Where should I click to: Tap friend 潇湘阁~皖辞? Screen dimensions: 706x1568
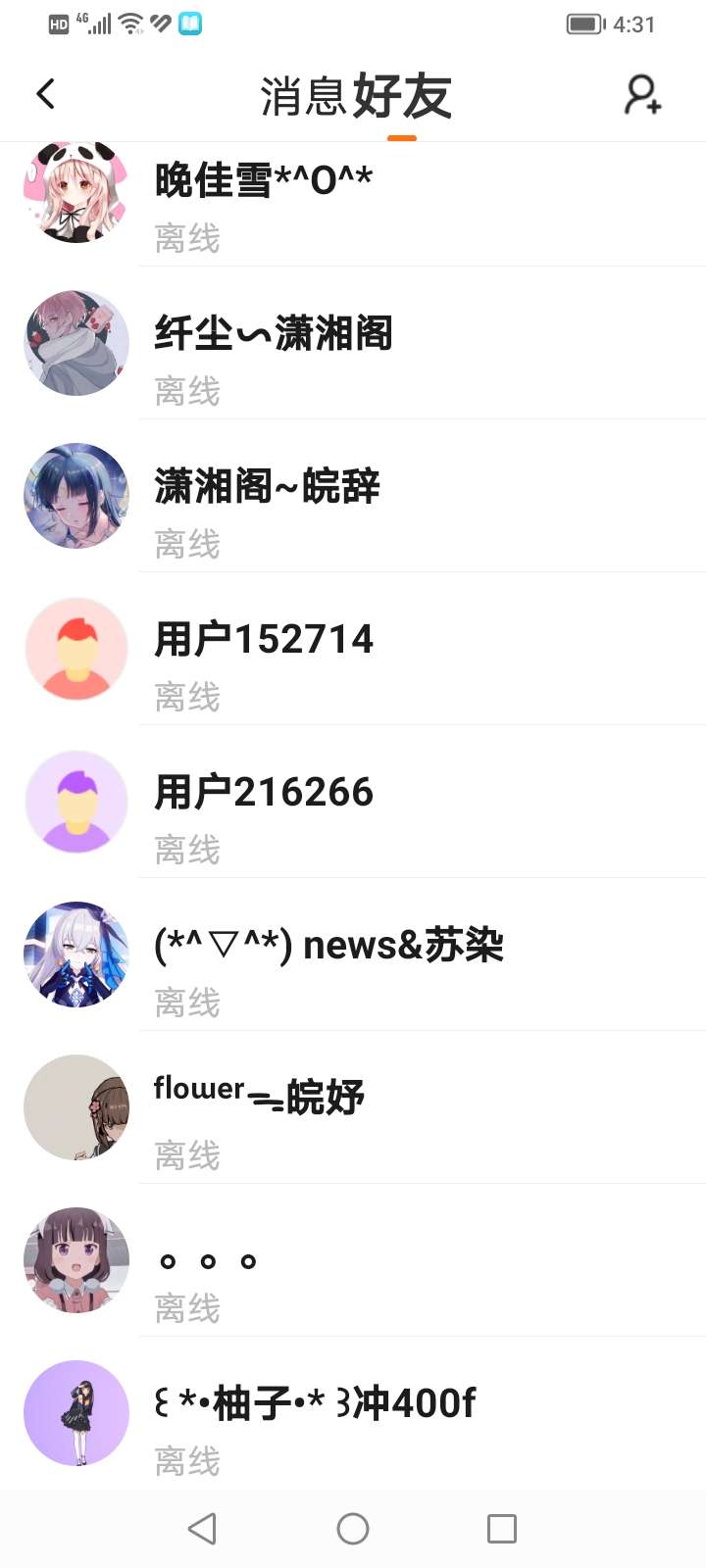[x=353, y=496]
